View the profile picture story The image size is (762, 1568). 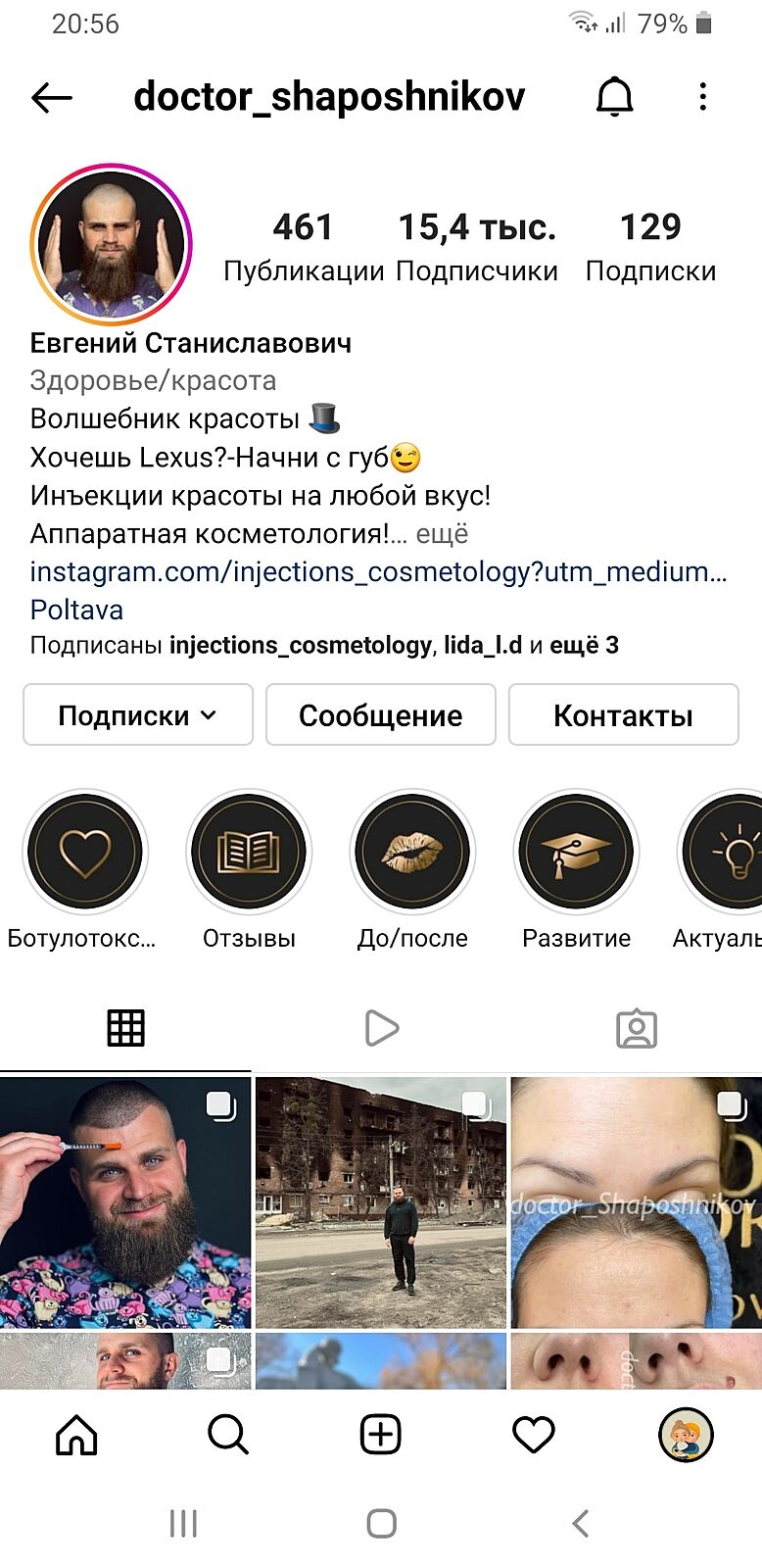pos(112,245)
